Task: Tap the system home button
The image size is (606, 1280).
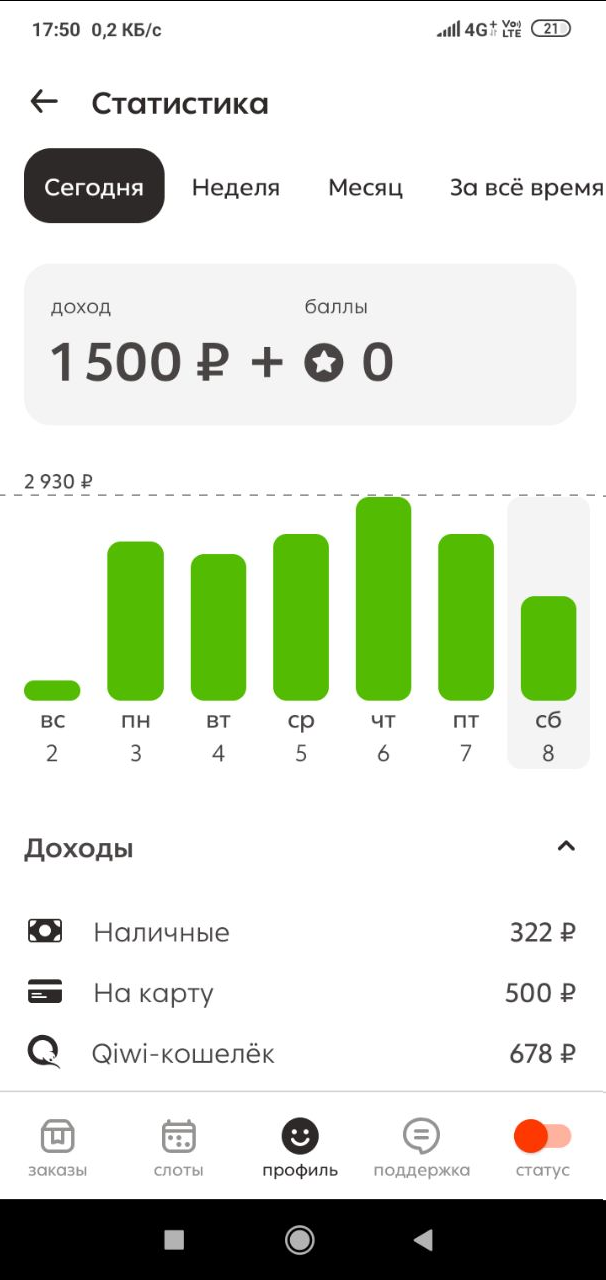Action: [x=300, y=1240]
